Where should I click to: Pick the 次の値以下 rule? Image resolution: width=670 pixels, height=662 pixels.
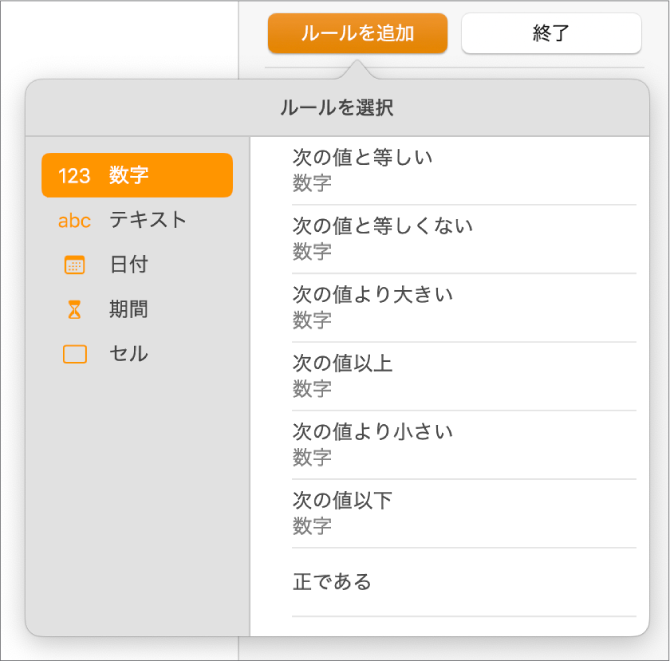(x=463, y=512)
